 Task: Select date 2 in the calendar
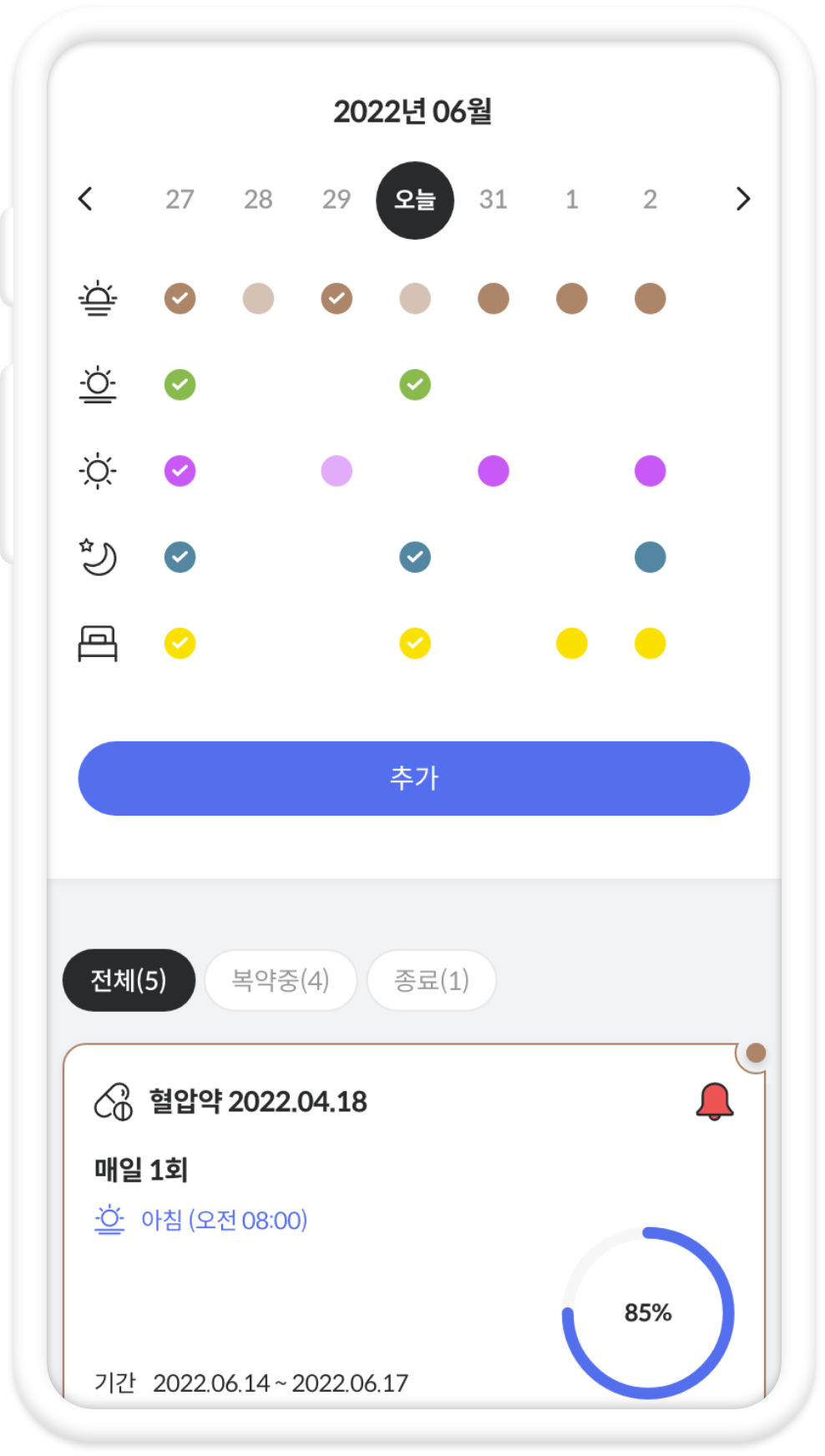coord(650,200)
